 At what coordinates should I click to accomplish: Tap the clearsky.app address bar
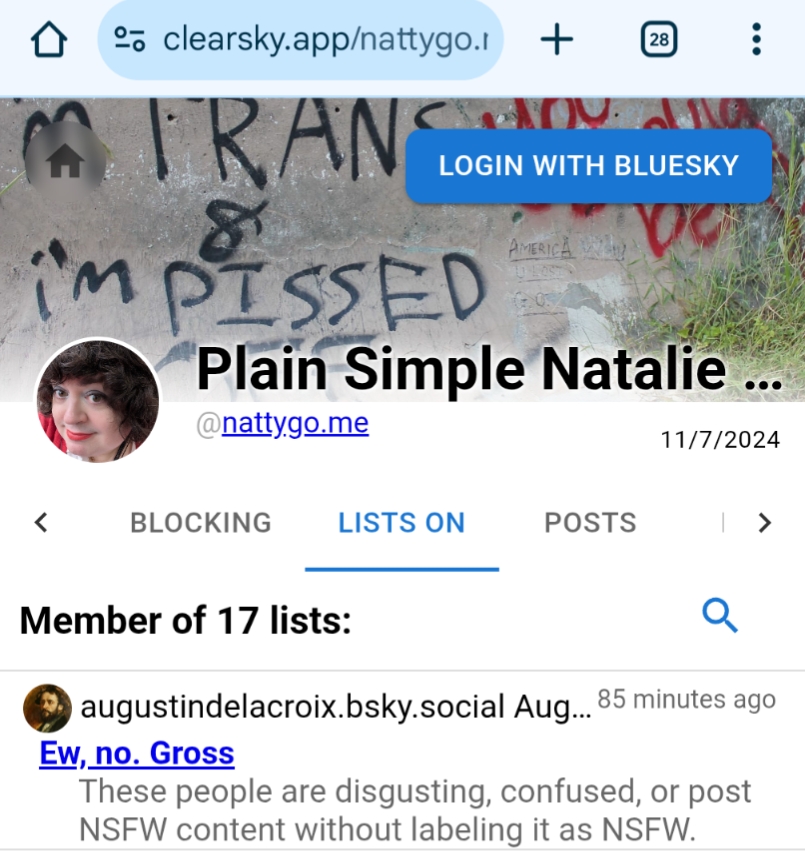point(300,40)
